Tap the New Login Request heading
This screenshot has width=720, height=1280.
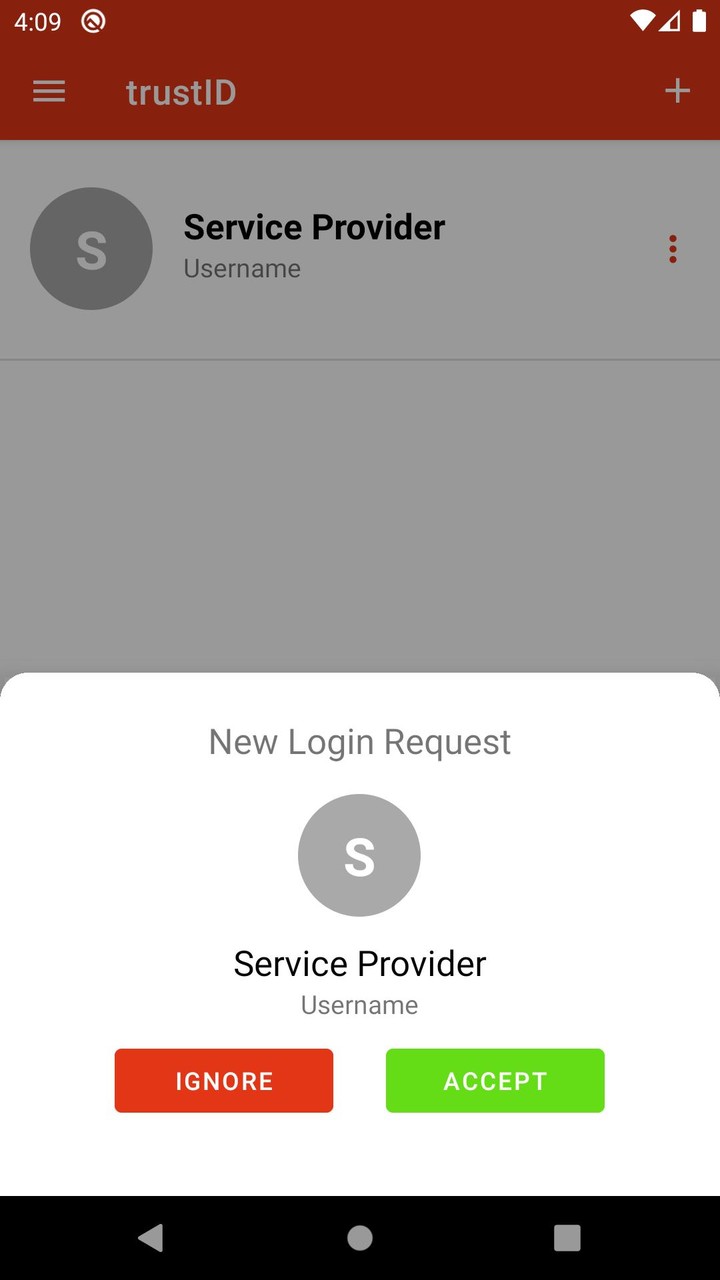pyautogui.click(x=359, y=741)
